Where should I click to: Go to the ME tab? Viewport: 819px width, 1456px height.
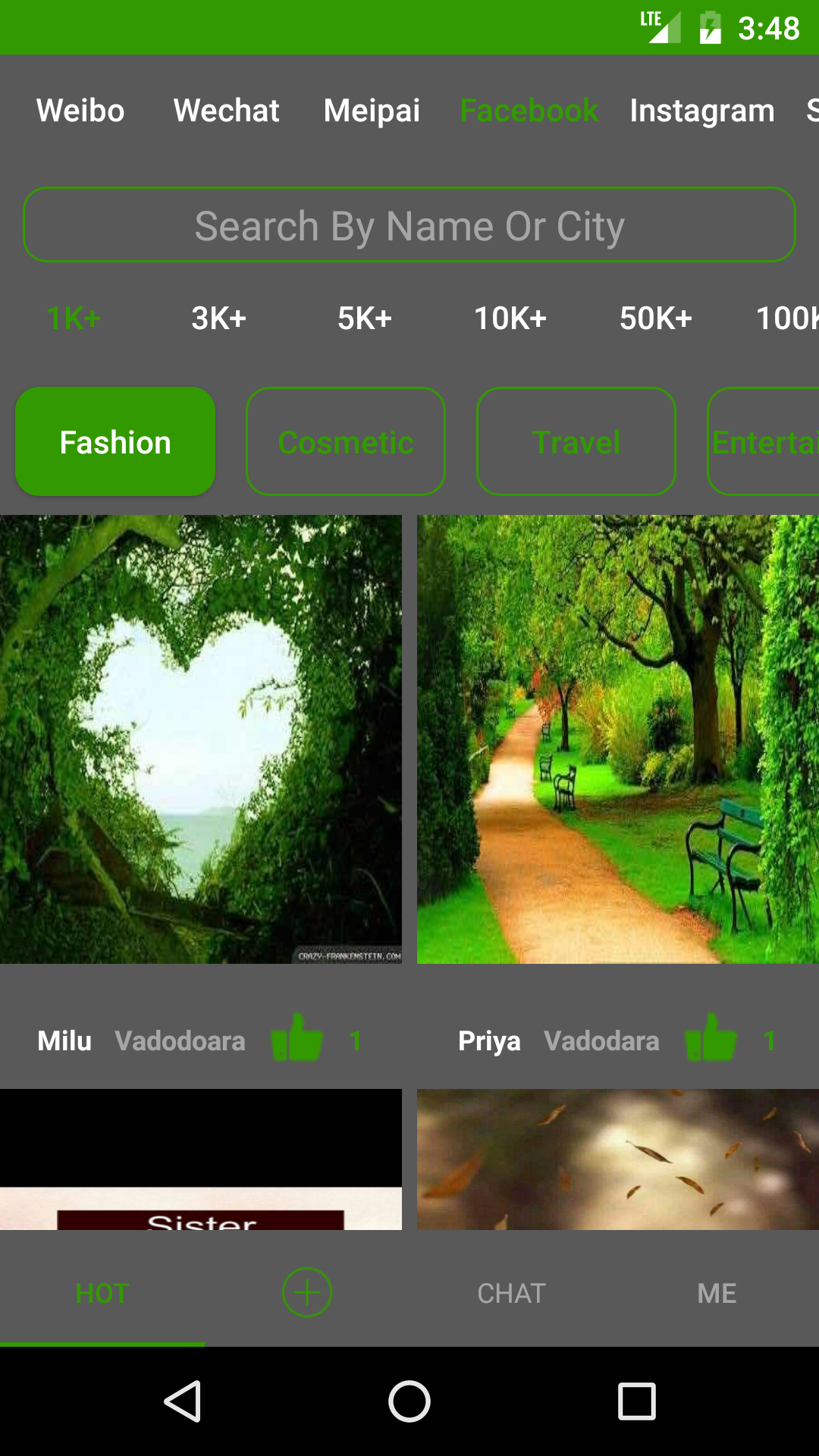pyautogui.click(x=717, y=1293)
